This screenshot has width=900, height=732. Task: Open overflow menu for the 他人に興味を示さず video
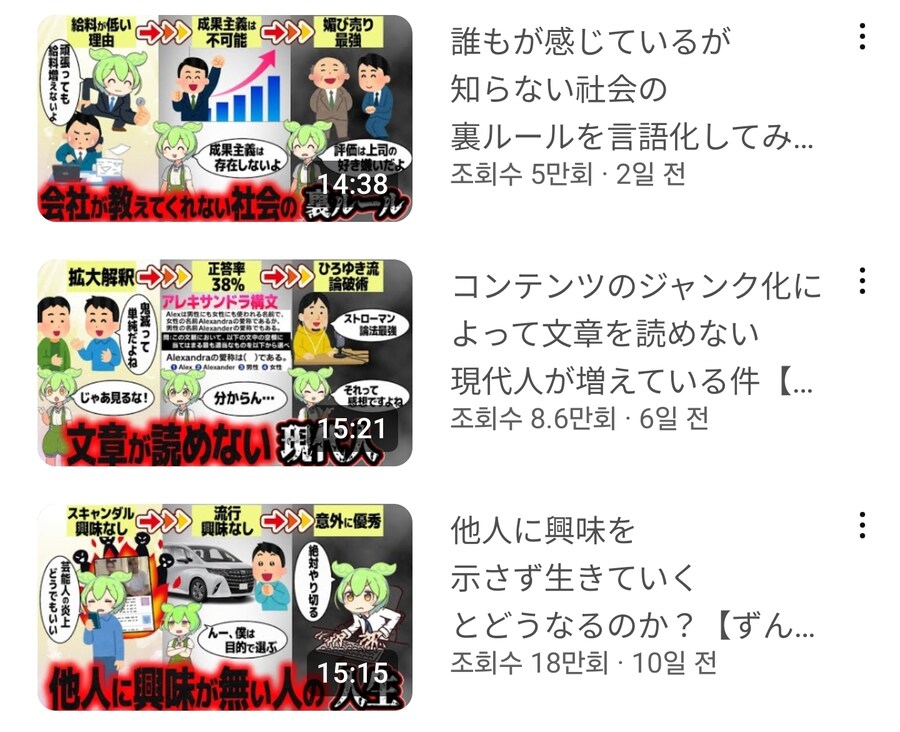pos(862,525)
